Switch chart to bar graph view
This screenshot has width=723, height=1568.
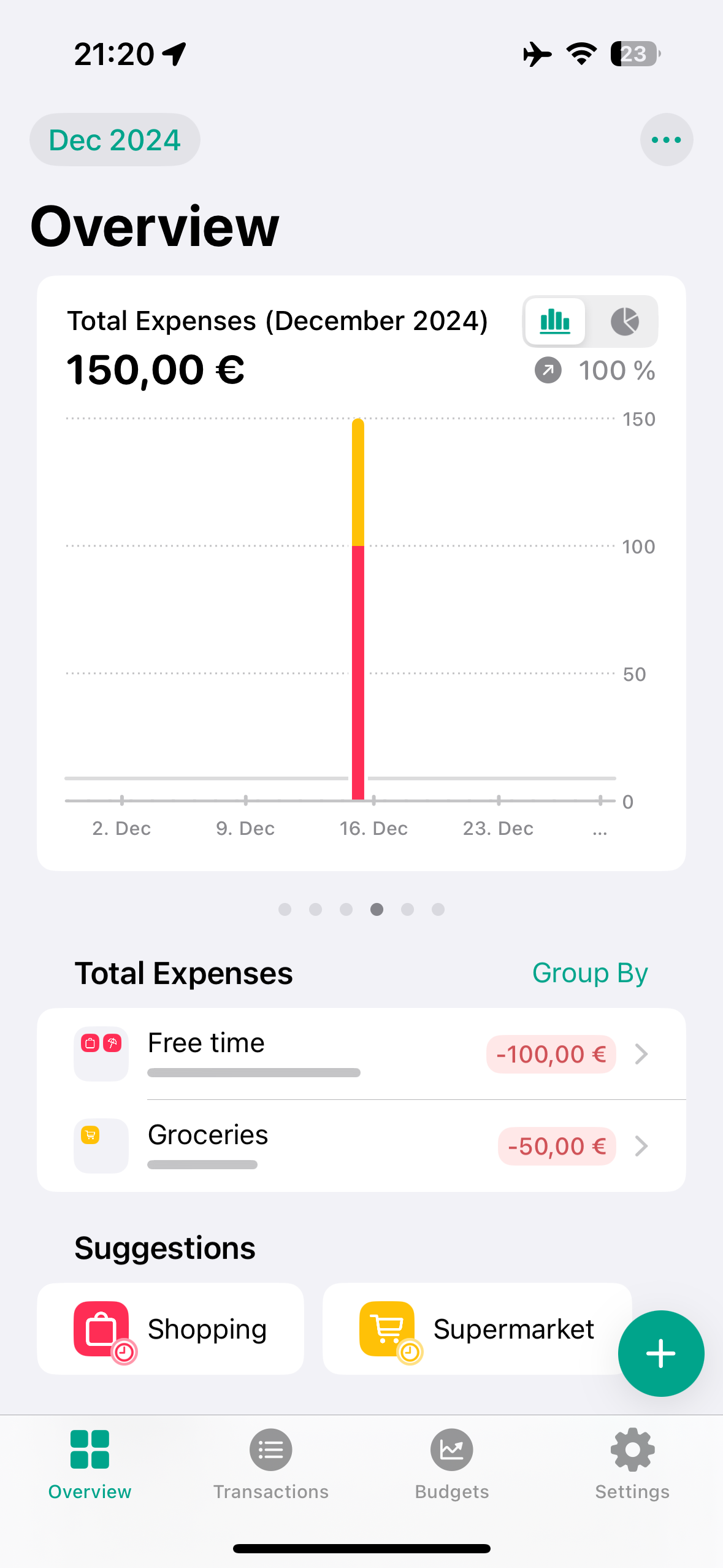(555, 321)
